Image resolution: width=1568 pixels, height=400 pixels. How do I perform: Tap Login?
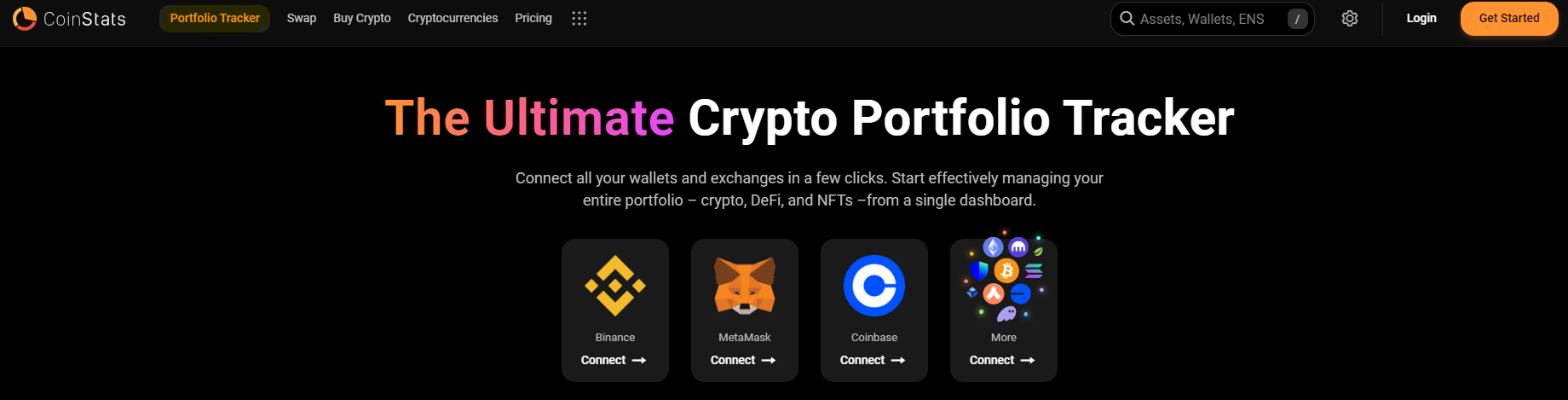(1421, 18)
